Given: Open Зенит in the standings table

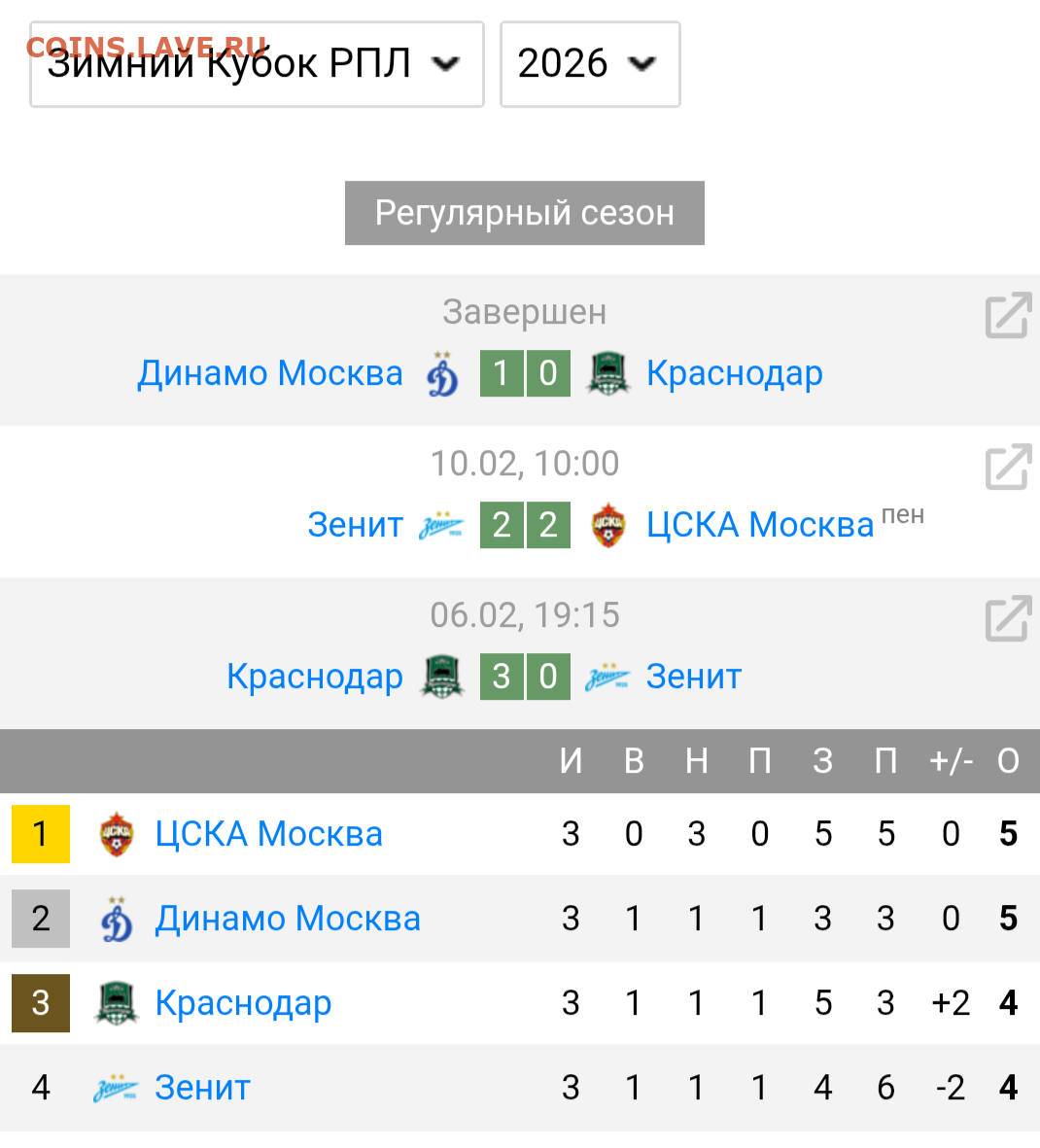Looking at the screenshot, I should tap(202, 1088).
